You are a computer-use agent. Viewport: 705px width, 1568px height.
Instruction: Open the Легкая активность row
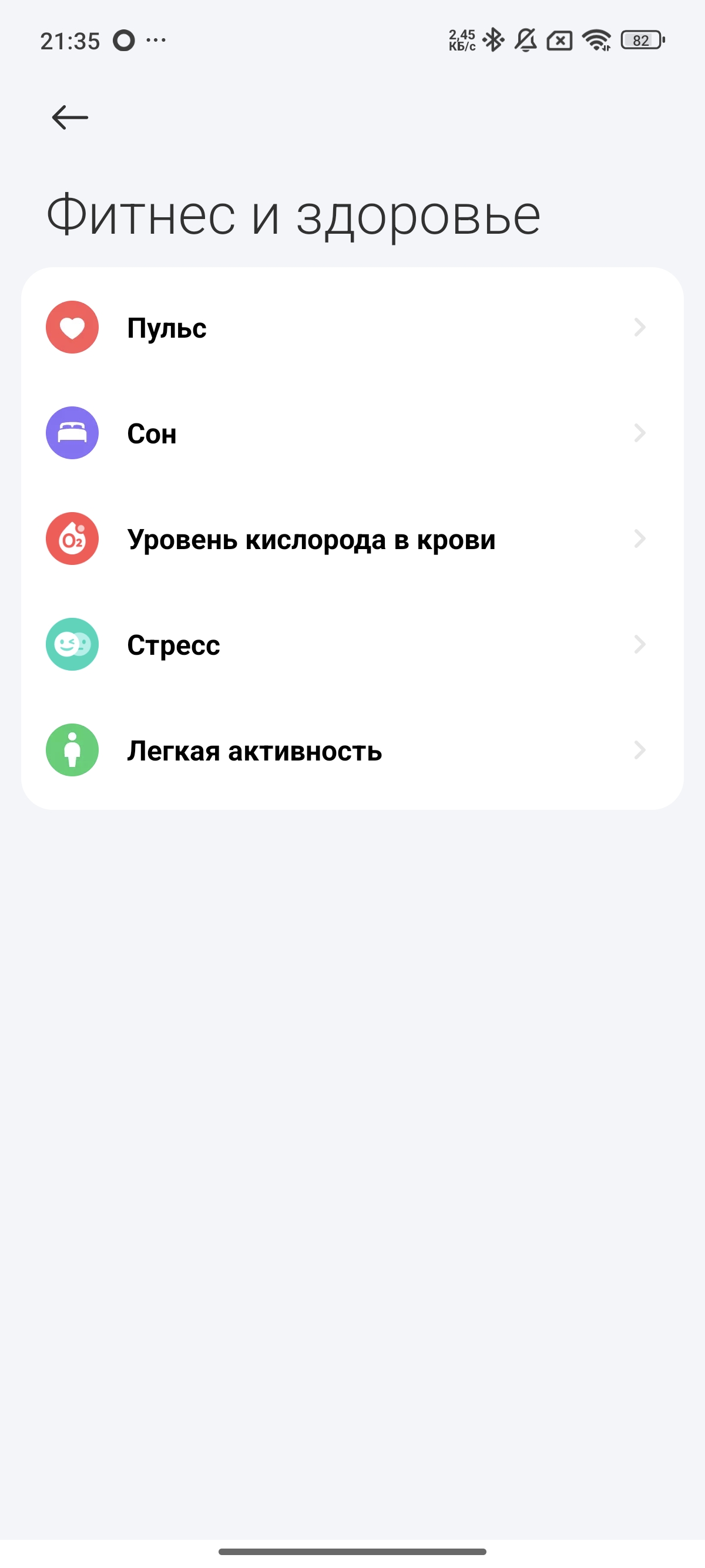352,751
